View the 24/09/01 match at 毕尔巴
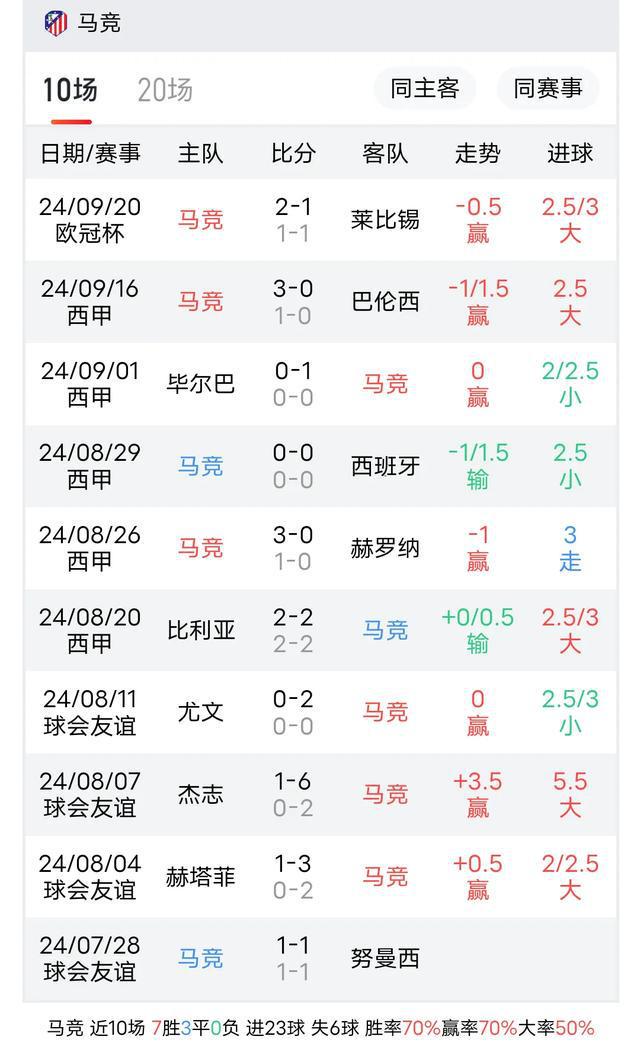 pos(320,384)
